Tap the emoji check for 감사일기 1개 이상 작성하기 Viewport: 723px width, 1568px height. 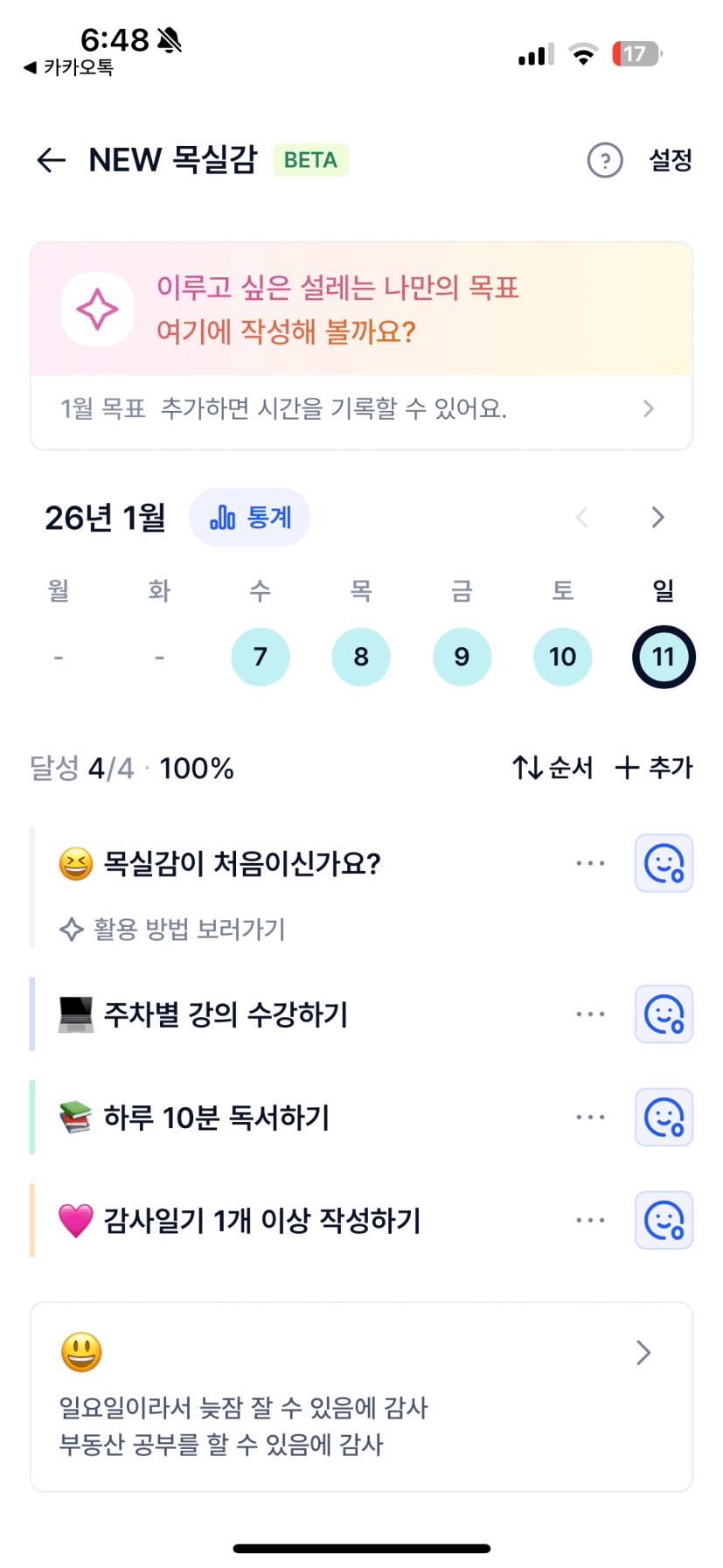664,1220
